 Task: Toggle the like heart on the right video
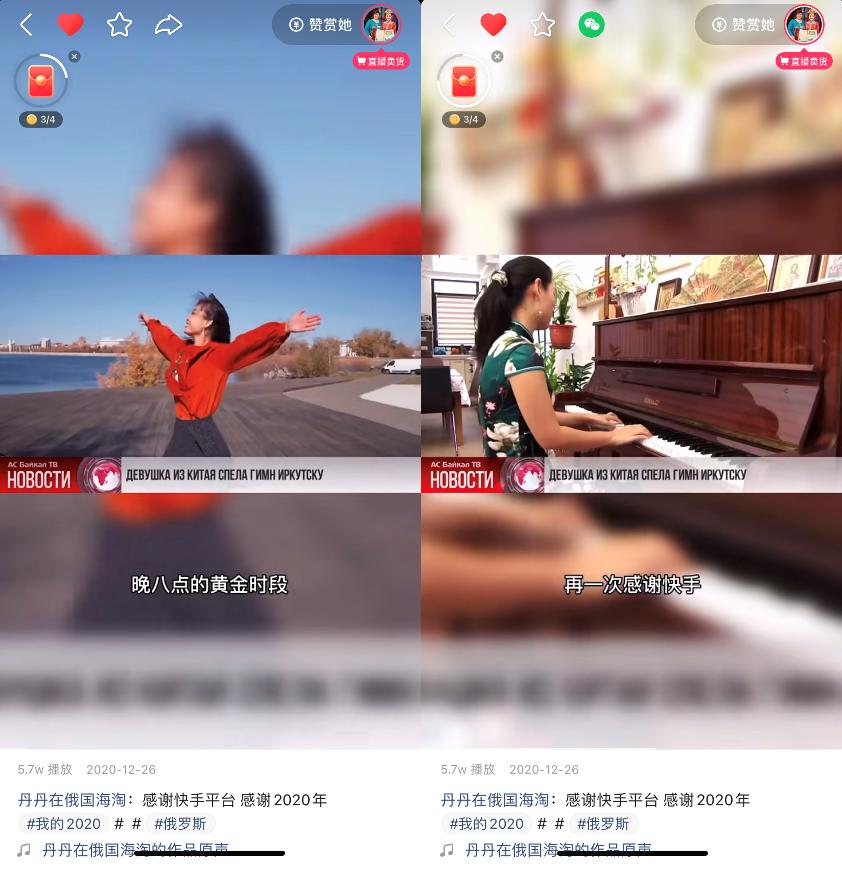point(493,24)
